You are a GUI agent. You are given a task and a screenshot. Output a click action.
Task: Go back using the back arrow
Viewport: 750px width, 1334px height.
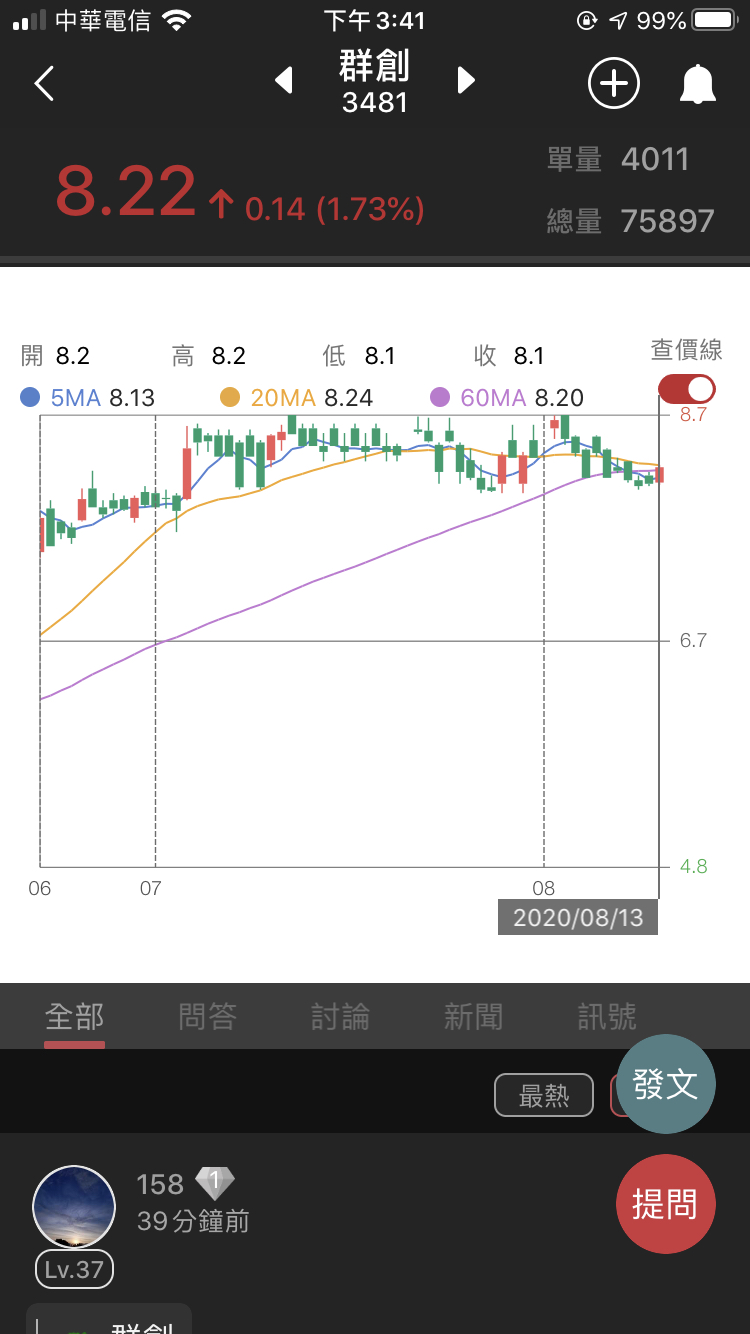[x=44, y=83]
